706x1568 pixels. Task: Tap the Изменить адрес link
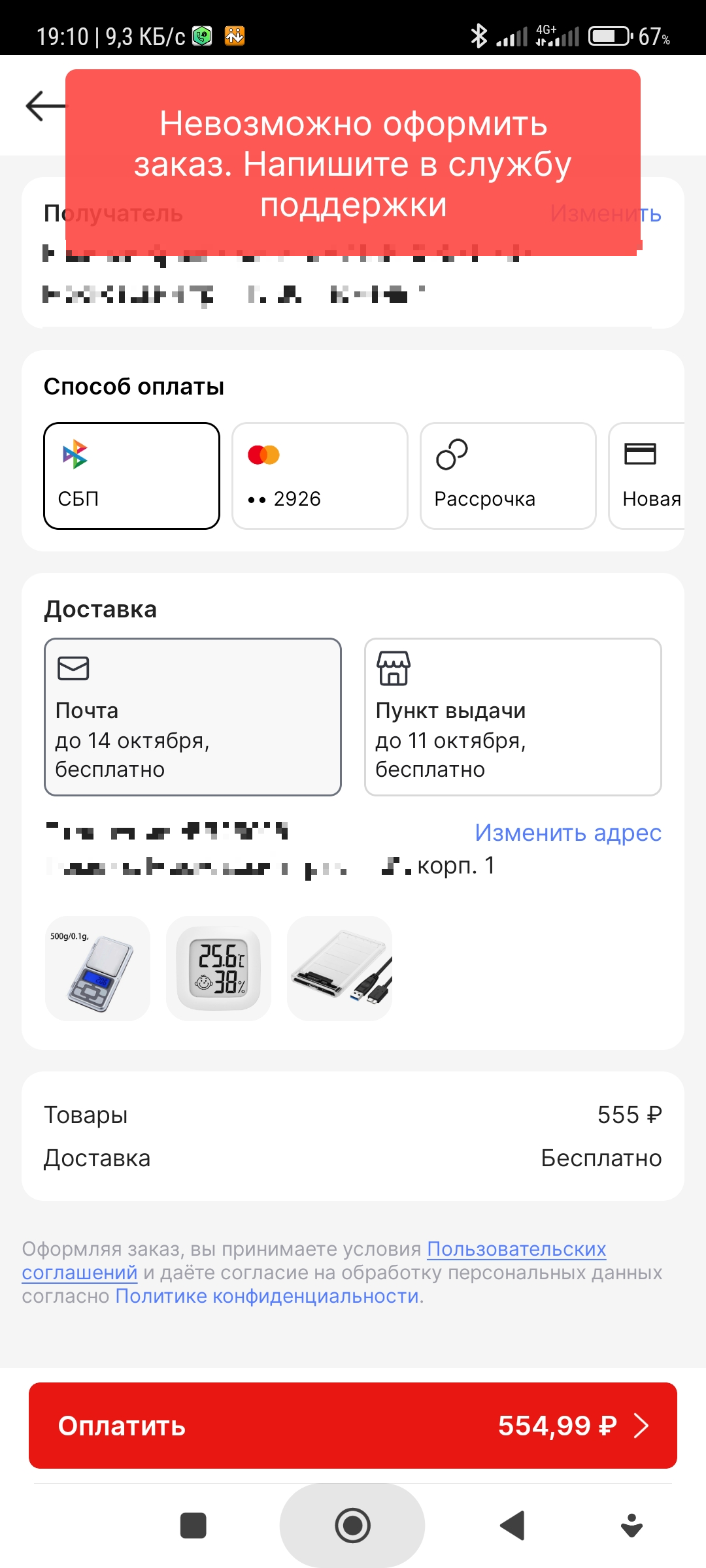coord(567,833)
